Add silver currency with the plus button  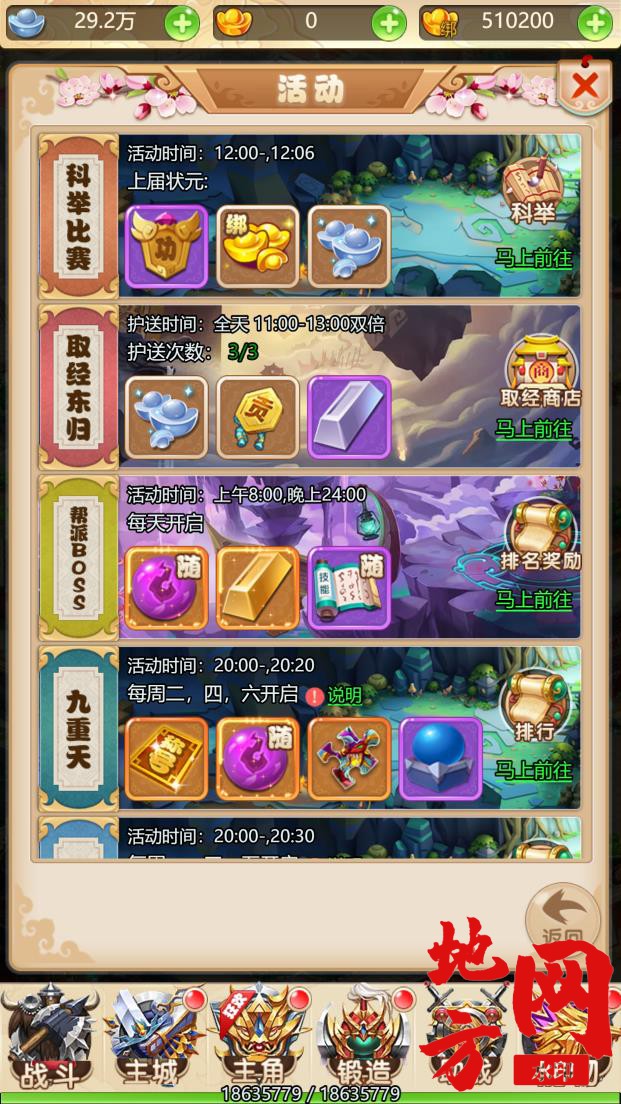pyautogui.click(x=181, y=22)
